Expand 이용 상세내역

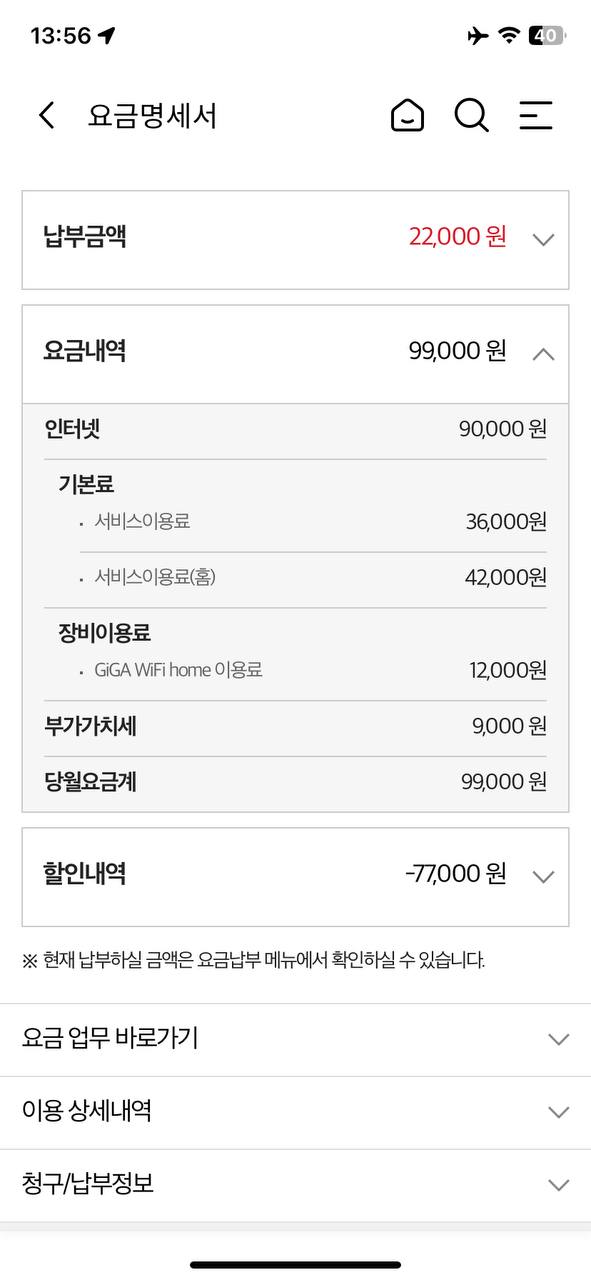pyautogui.click(x=295, y=1112)
